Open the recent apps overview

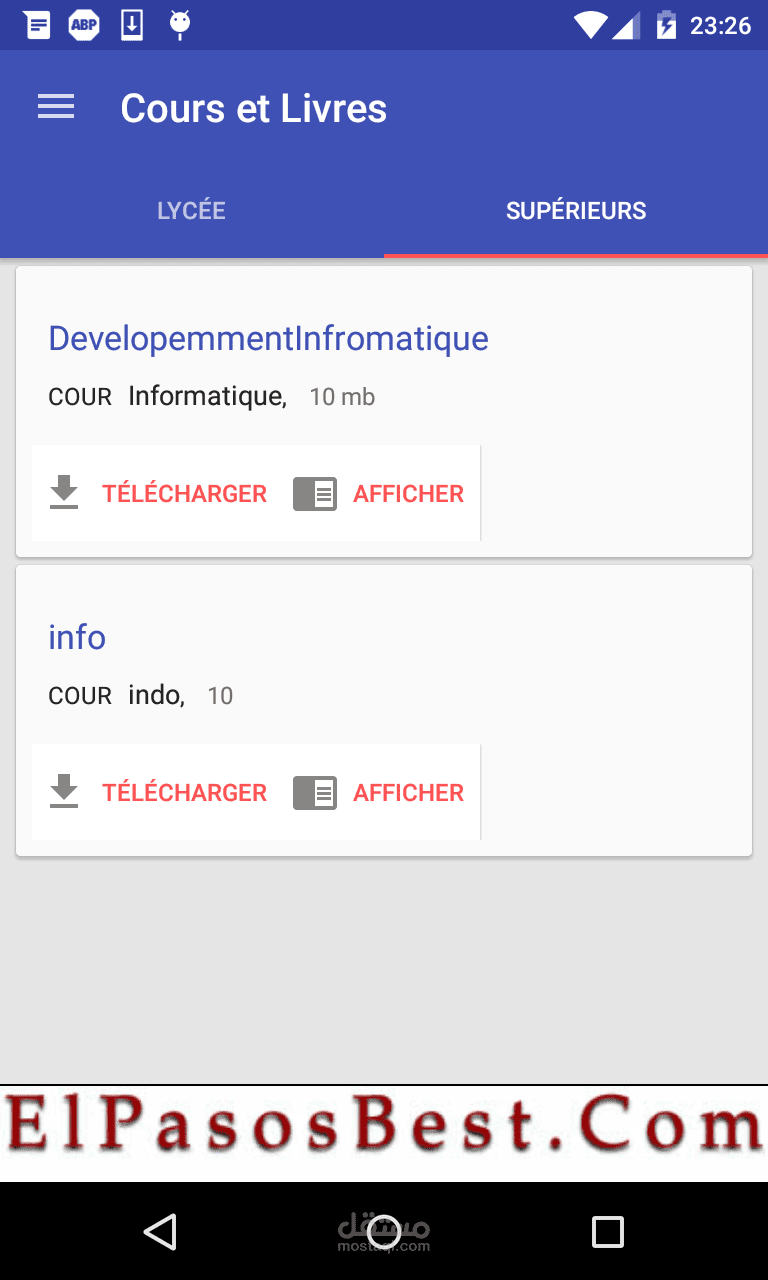(607, 1232)
